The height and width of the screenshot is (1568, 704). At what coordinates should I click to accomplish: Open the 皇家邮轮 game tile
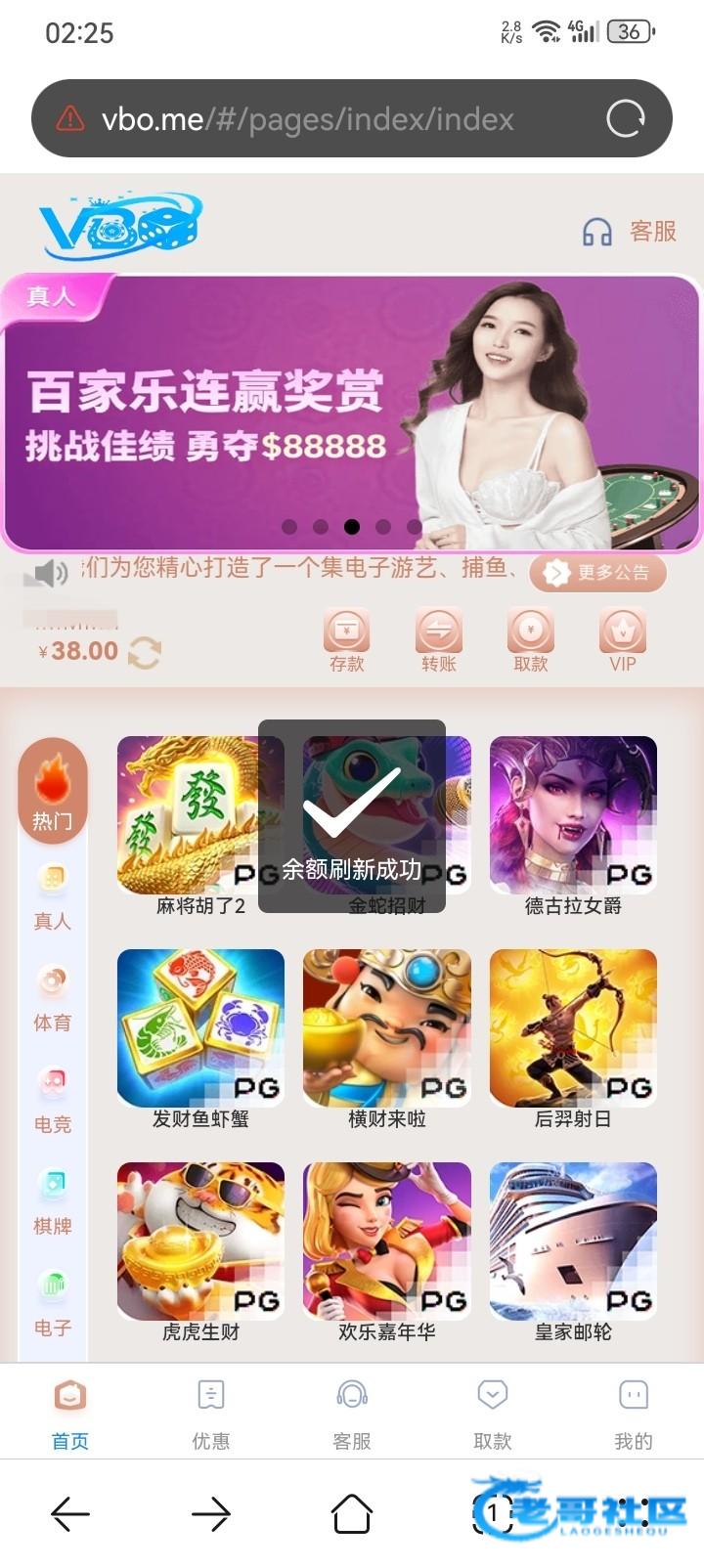click(x=573, y=1252)
